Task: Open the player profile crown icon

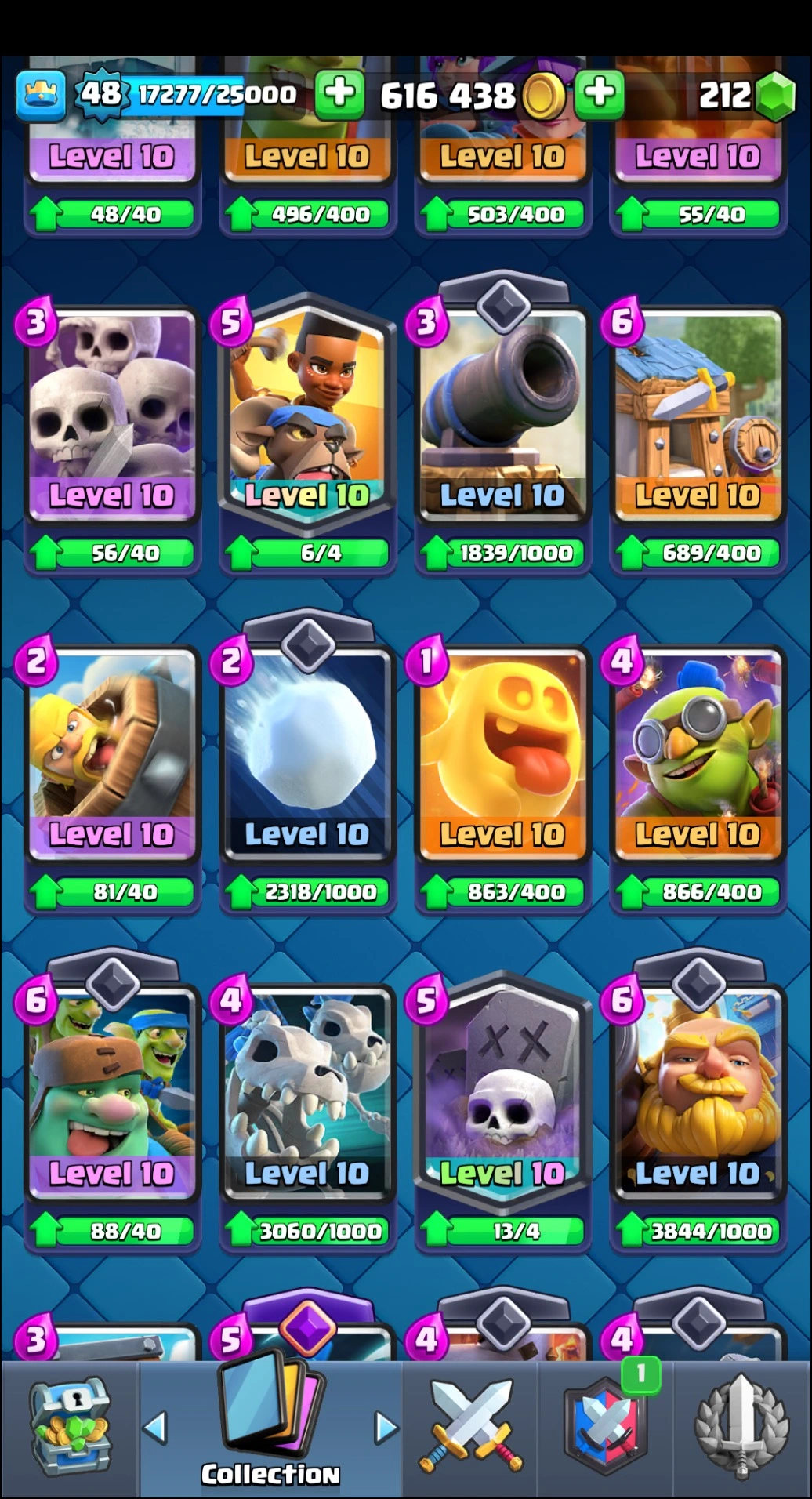Action: (x=40, y=96)
